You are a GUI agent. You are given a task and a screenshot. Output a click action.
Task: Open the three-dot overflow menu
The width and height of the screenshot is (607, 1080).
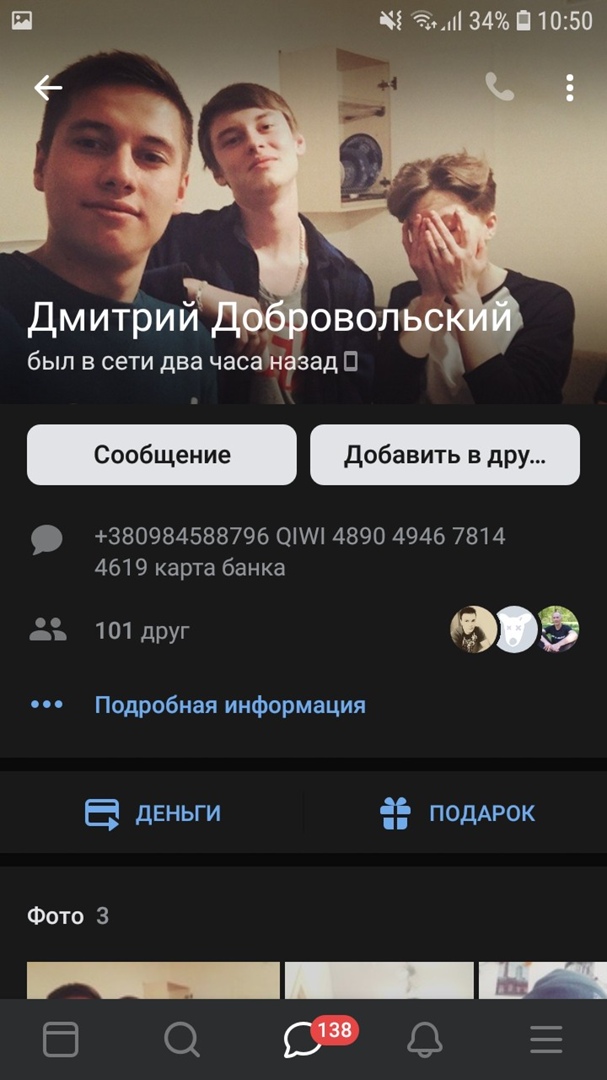point(569,88)
